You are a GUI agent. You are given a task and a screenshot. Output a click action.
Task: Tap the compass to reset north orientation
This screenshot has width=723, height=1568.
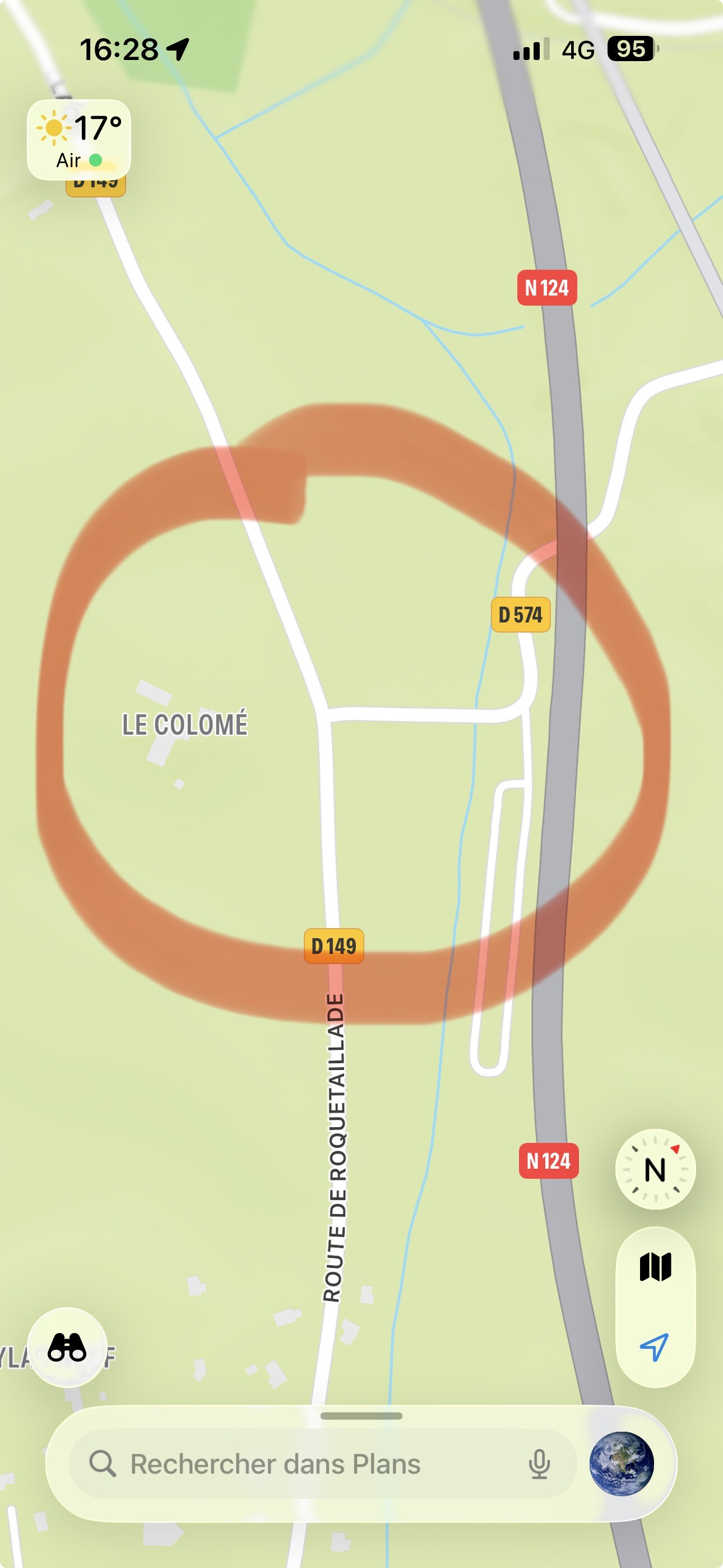tap(655, 1169)
